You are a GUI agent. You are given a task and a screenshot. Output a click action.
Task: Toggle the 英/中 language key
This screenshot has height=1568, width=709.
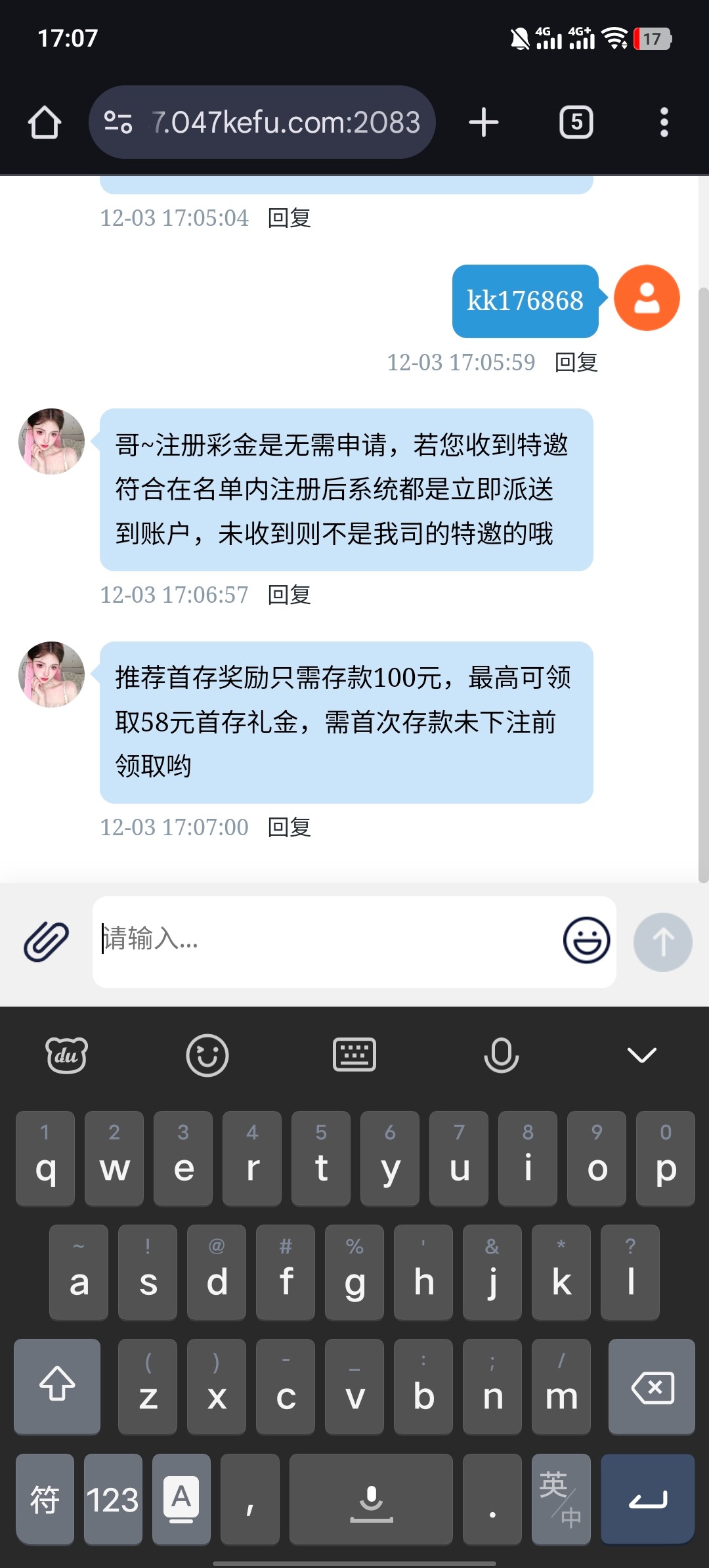[561, 1500]
